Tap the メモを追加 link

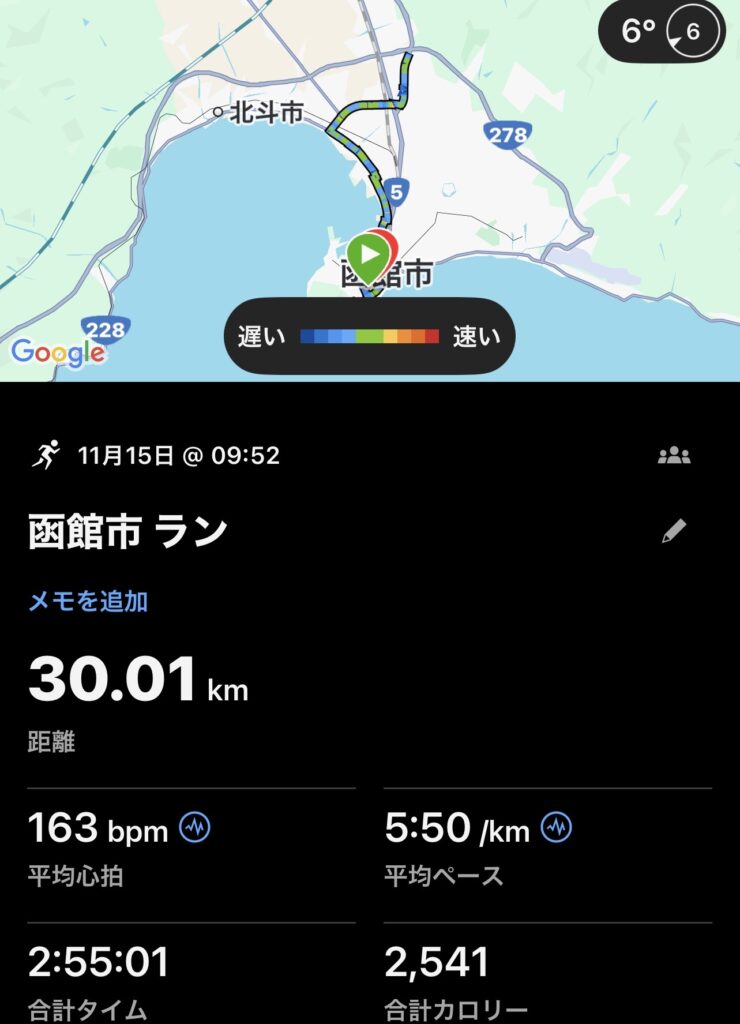[x=88, y=601]
